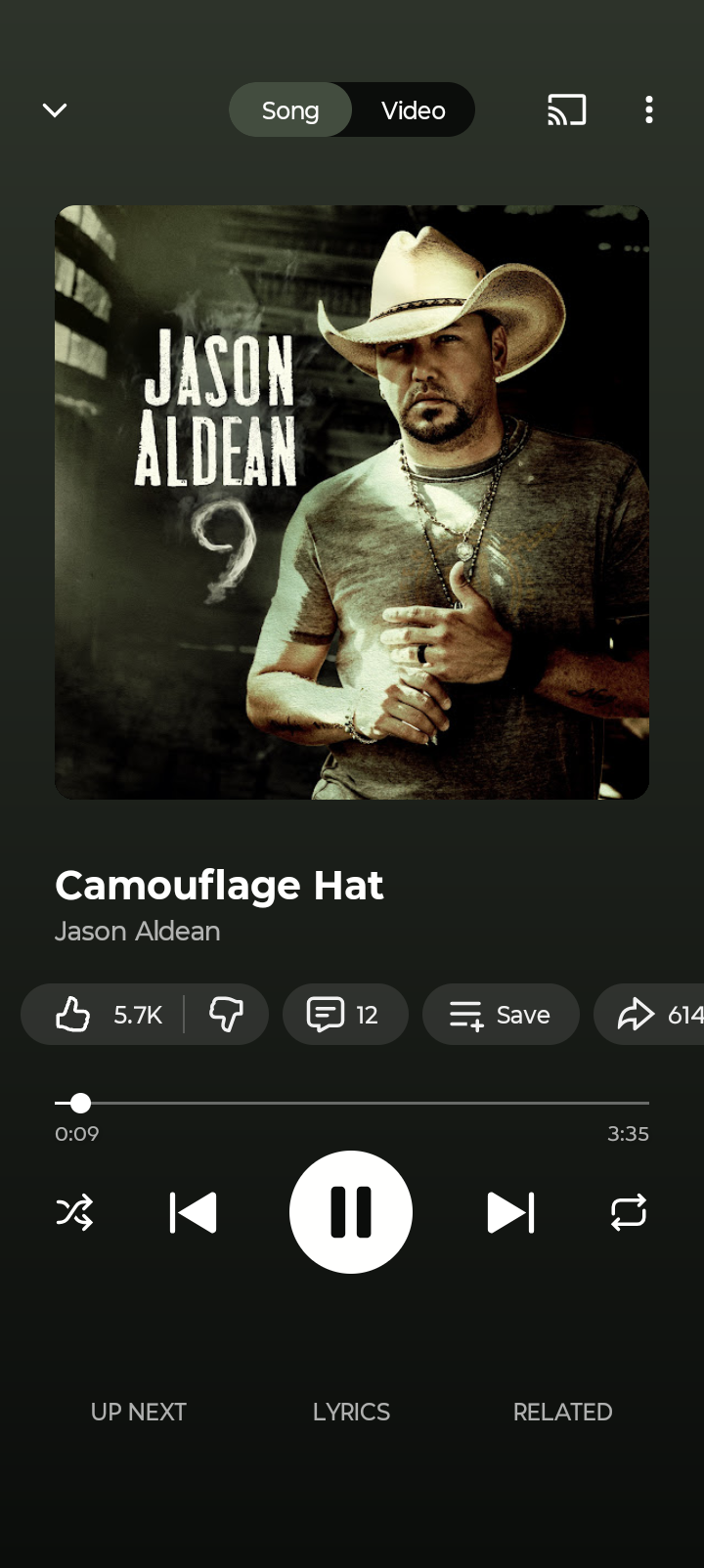Screen dimensions: 704x1568
Task: Open the 12 comments
Action: 344,1015
